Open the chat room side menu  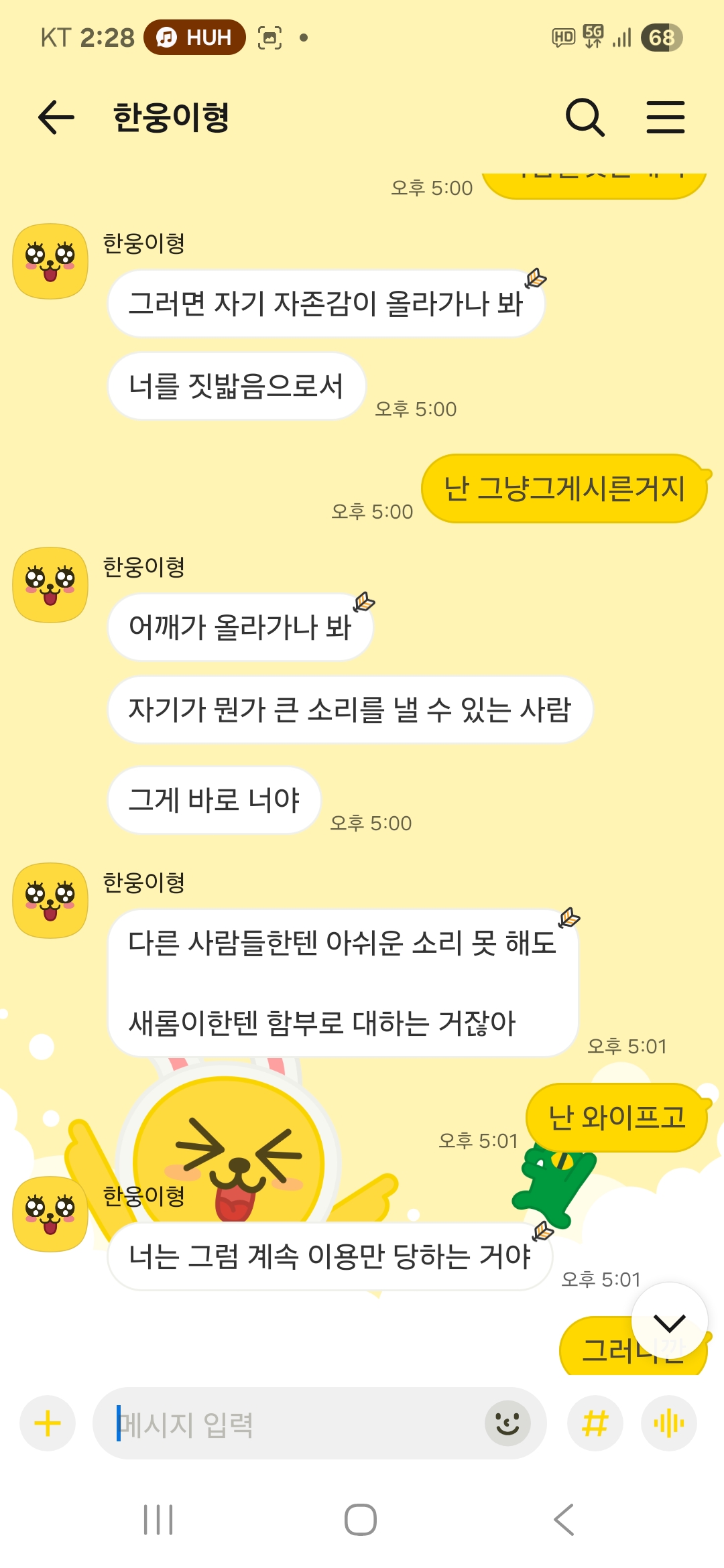pyautogui.click(x=665, y=117)
